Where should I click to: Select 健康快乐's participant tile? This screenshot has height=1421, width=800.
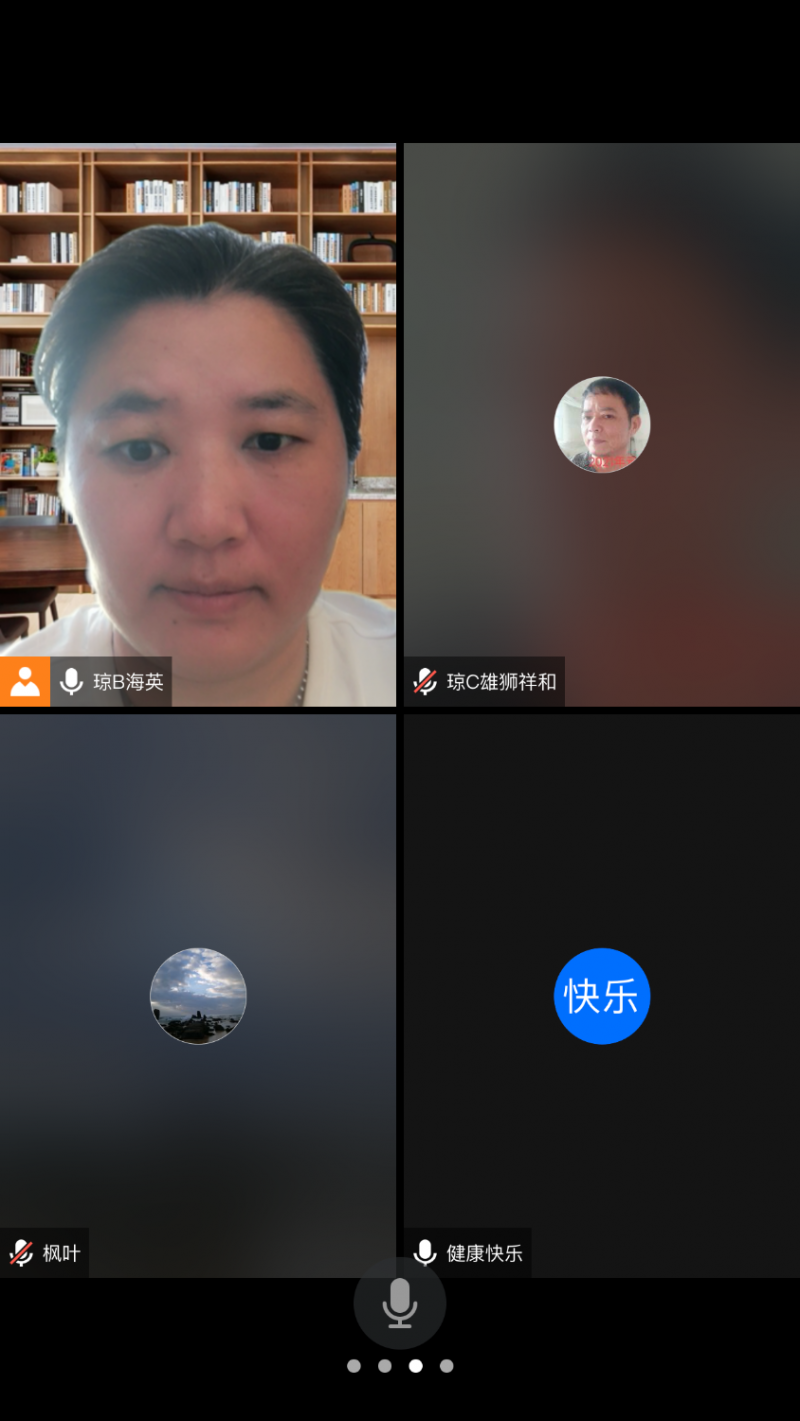[601, 995]
